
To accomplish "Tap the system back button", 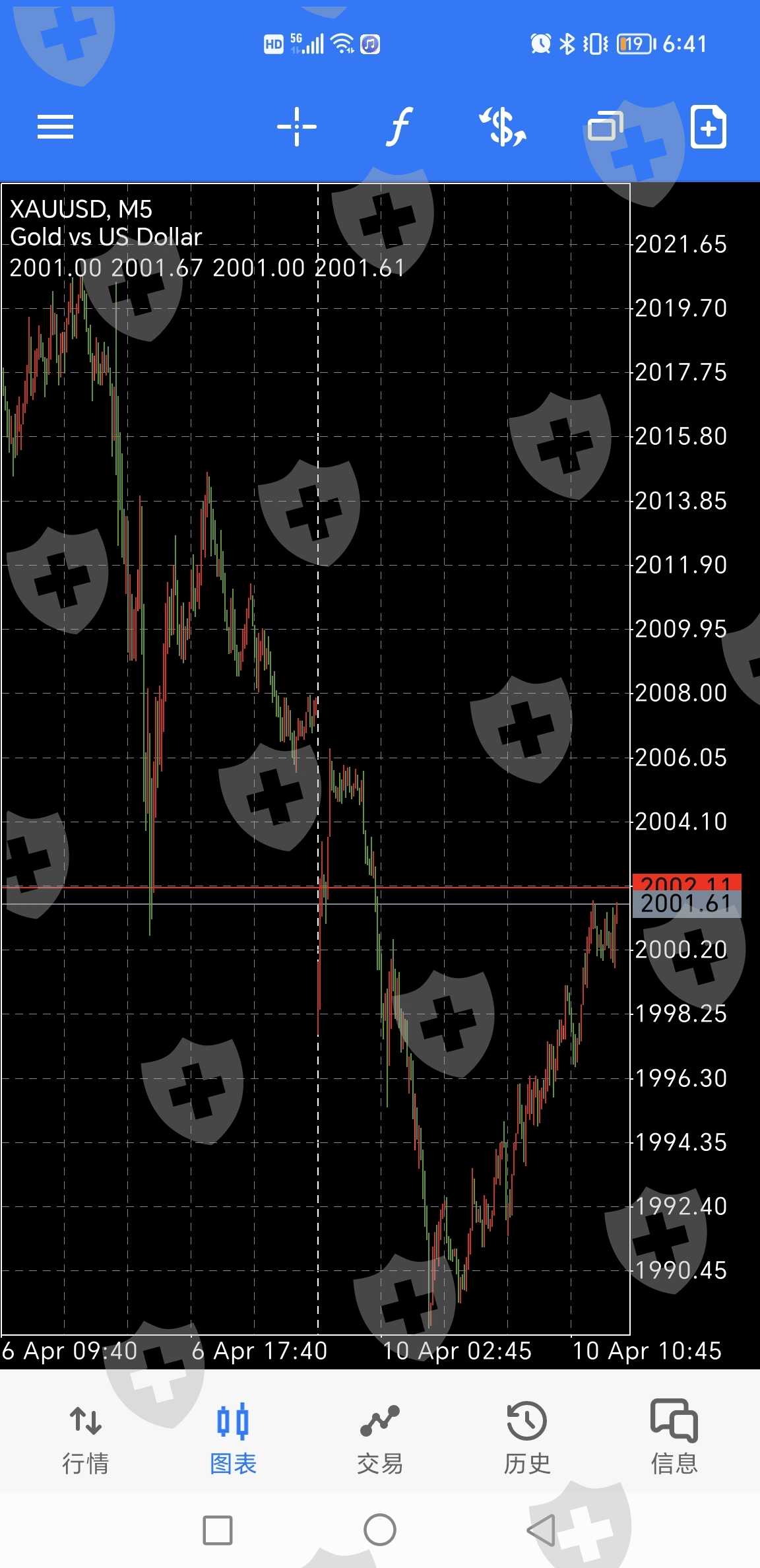I will coord(542,1530).
